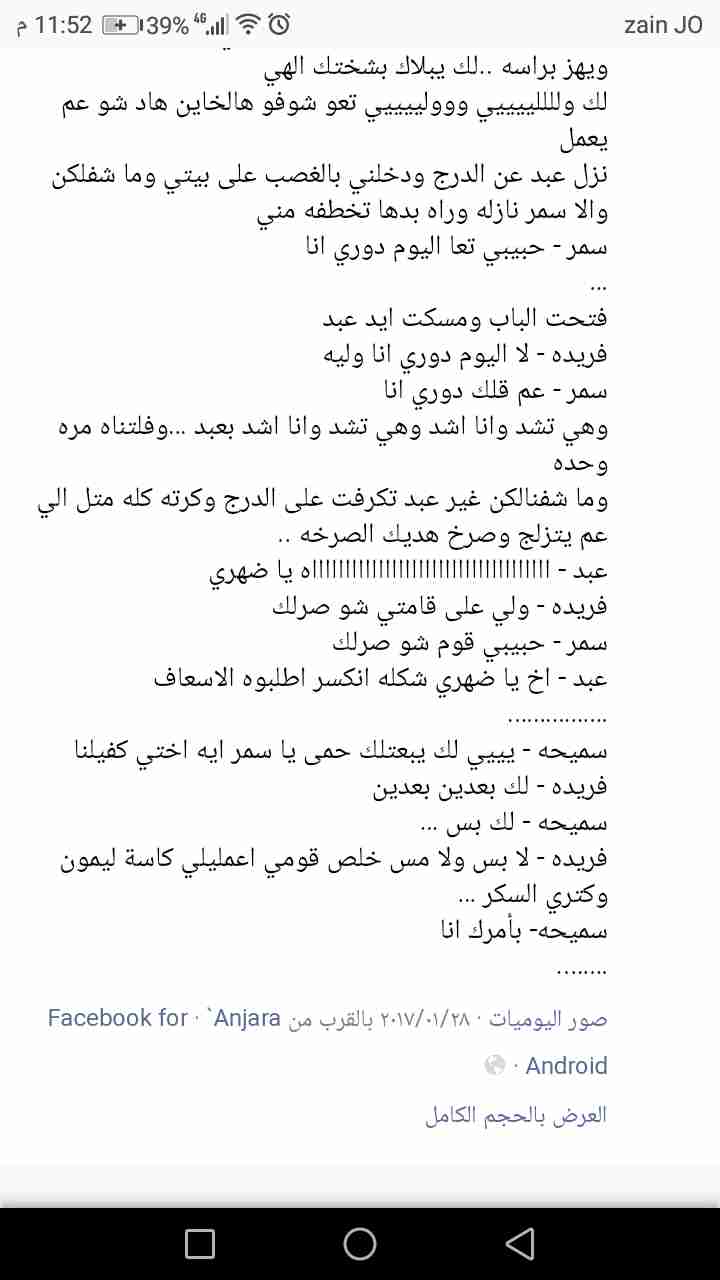This screenshot has width=720, height=1280.
Task: Open العرض بالحجم الكامل full size view
Action: (516, 1115)
